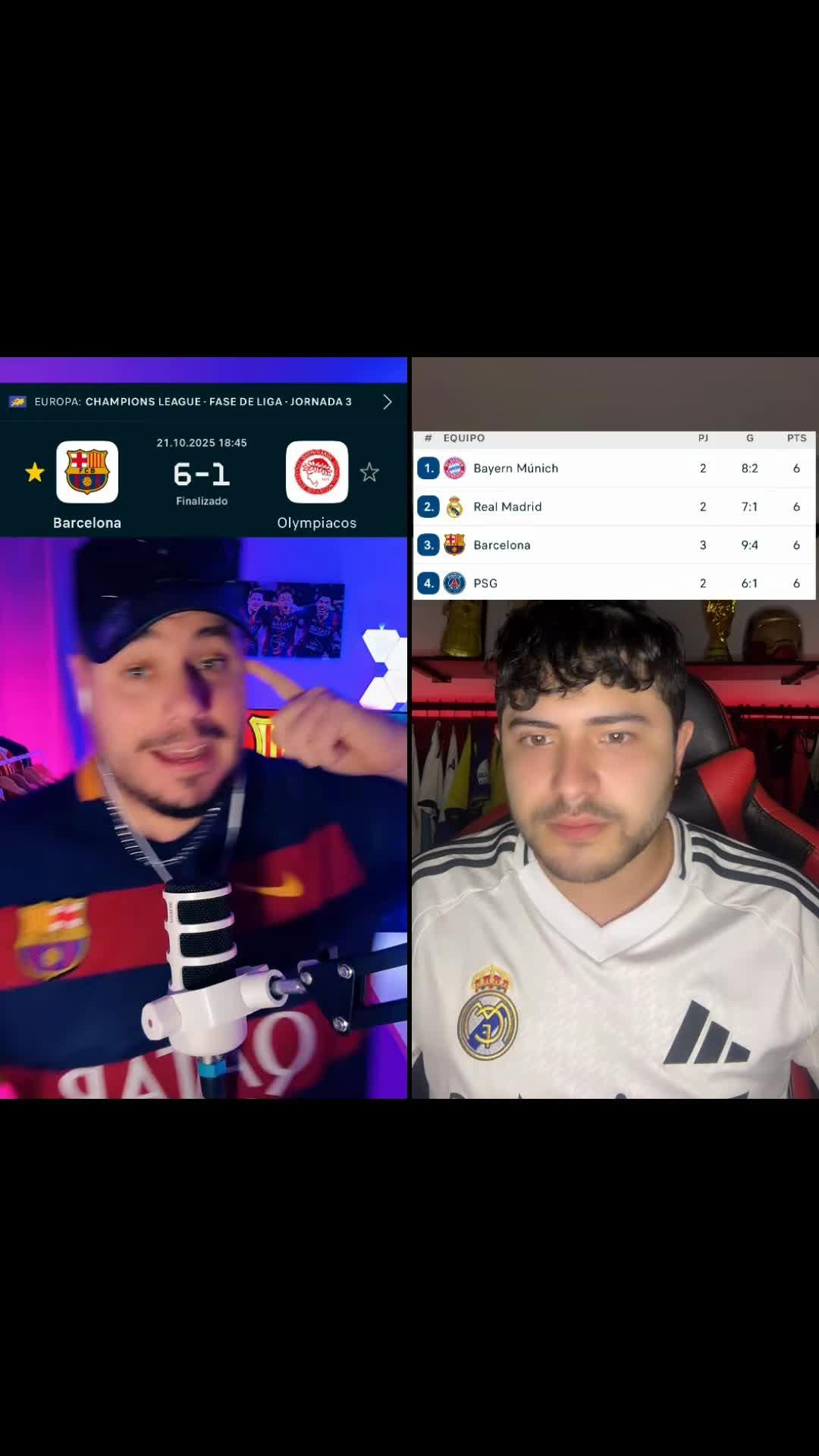This screenshot has height=1456, width=819.
Task: Select the Olympiacos club crest icon
Action: [315, 470]
